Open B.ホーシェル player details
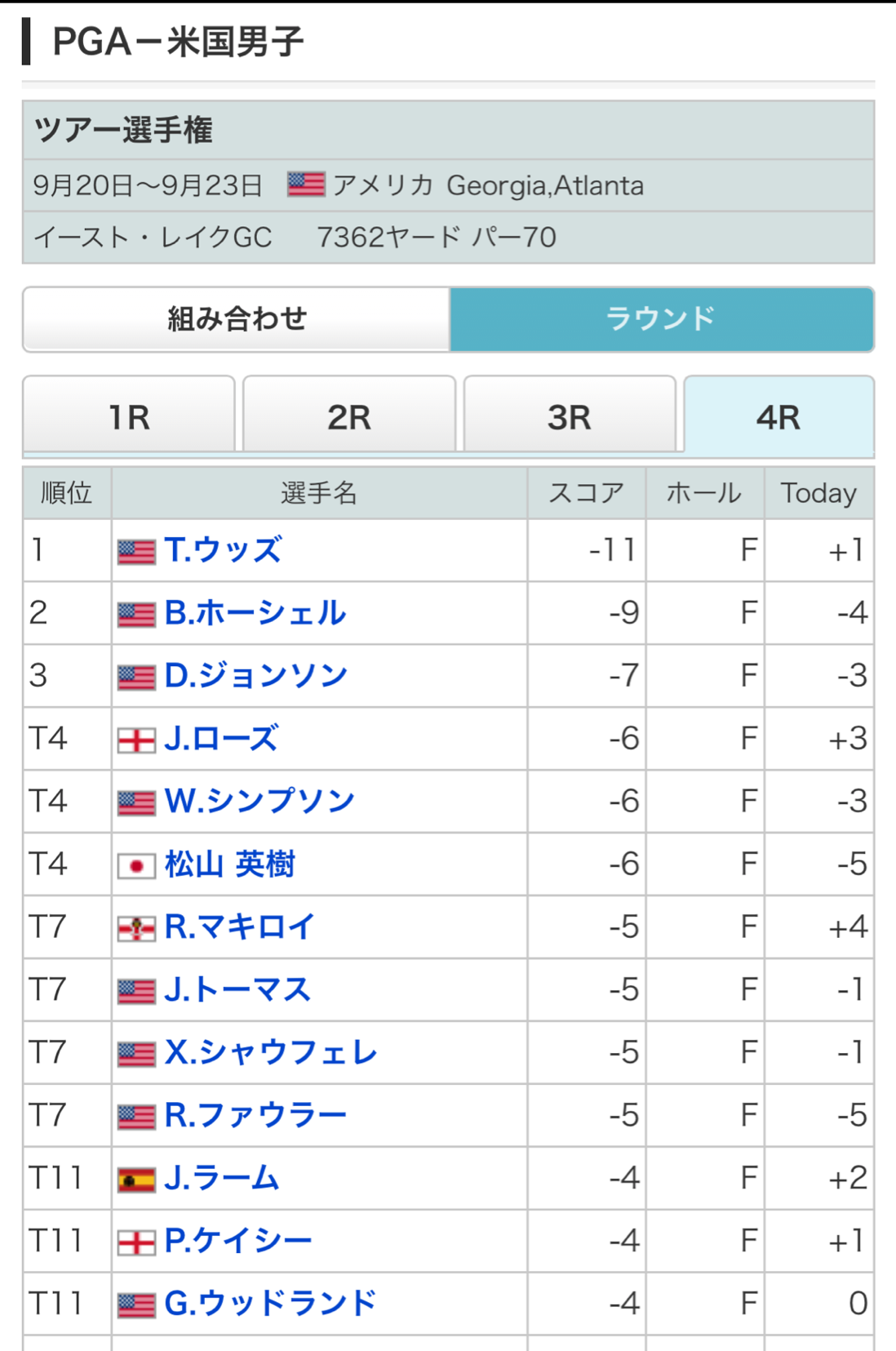The image size is (896, 1351). (x=255, y=613)
